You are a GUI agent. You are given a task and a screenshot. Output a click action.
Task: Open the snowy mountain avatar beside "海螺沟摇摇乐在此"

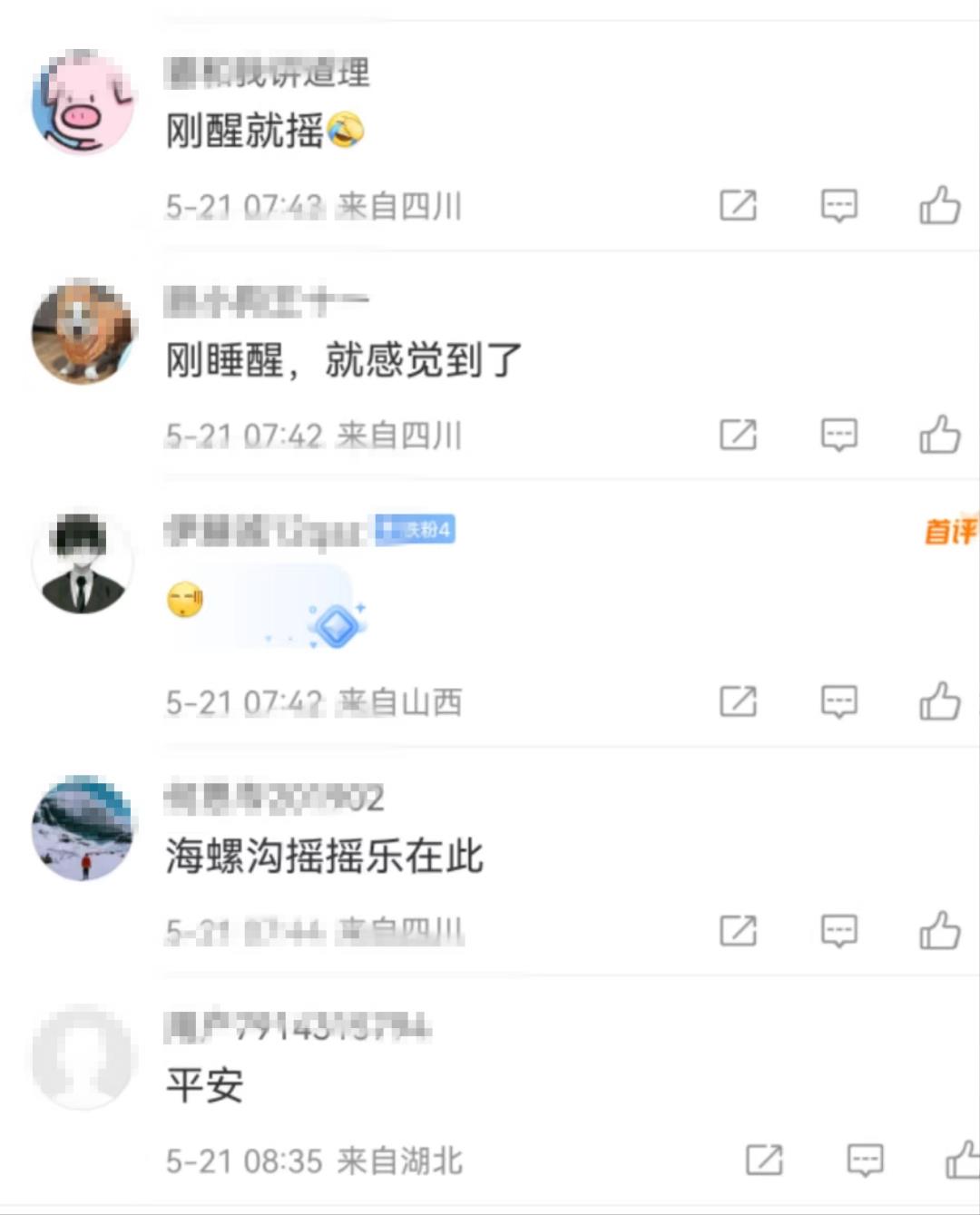click(x=83, y=828)
